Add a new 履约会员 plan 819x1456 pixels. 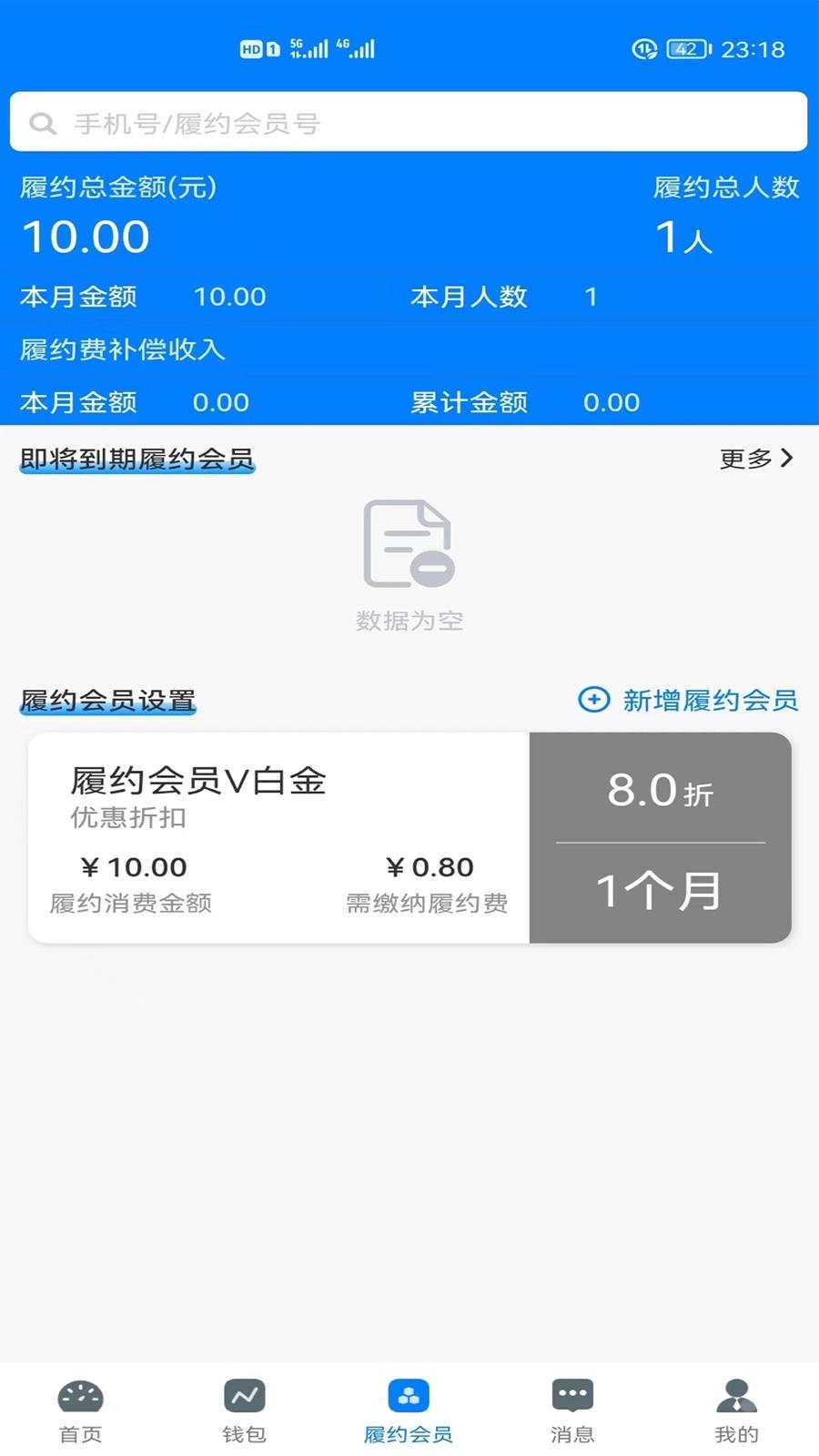pos(688,700)
